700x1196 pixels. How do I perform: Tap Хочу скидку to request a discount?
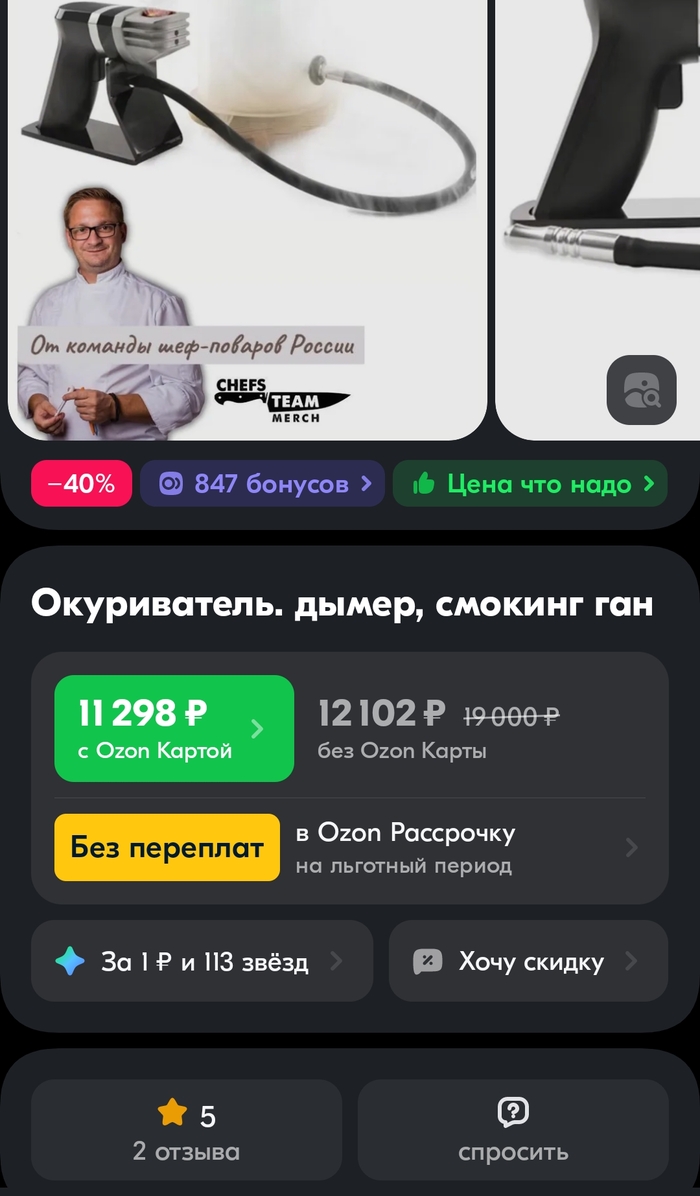[x=528, y=962]
